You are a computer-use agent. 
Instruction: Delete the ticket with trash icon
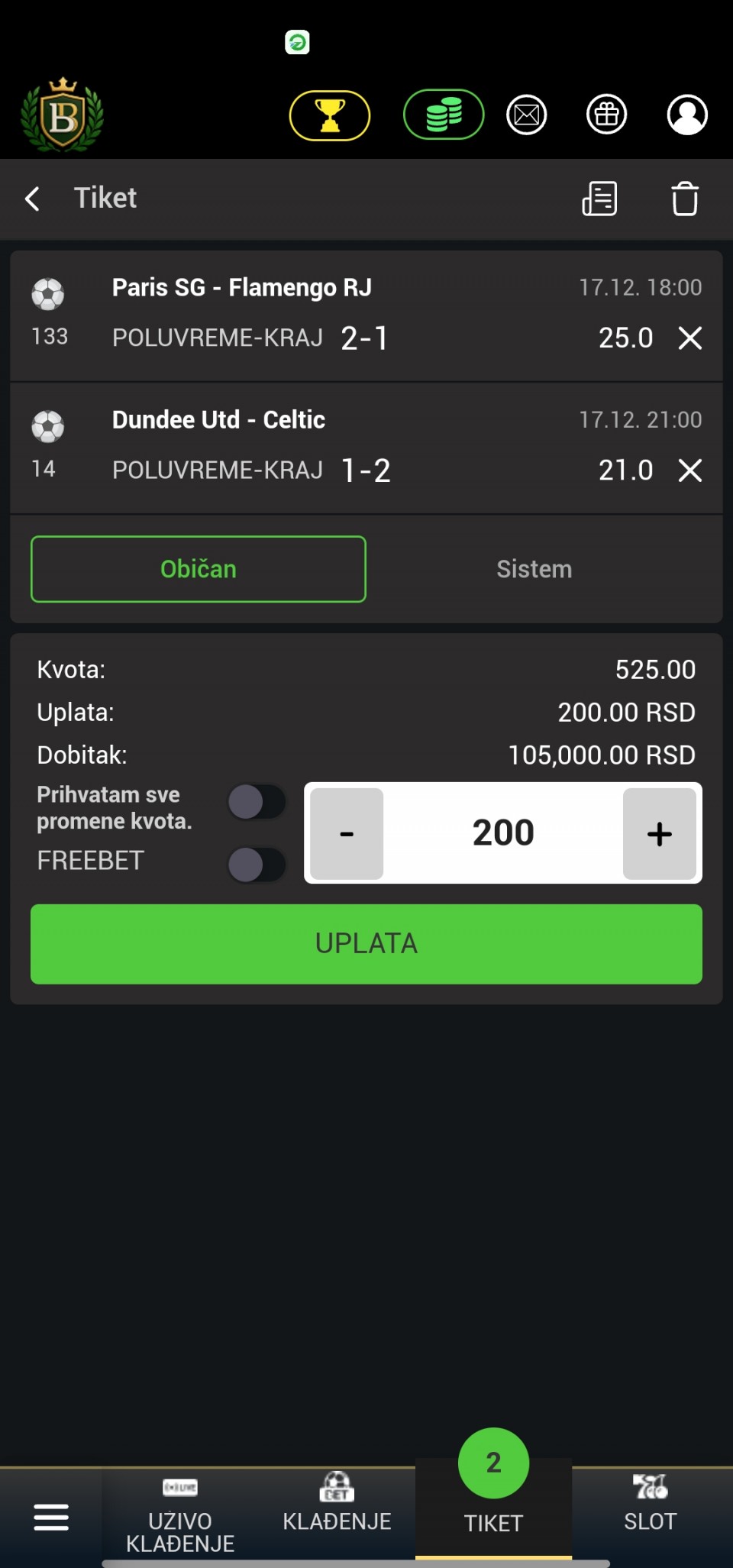pyautogui.click(x=684, y=199)
